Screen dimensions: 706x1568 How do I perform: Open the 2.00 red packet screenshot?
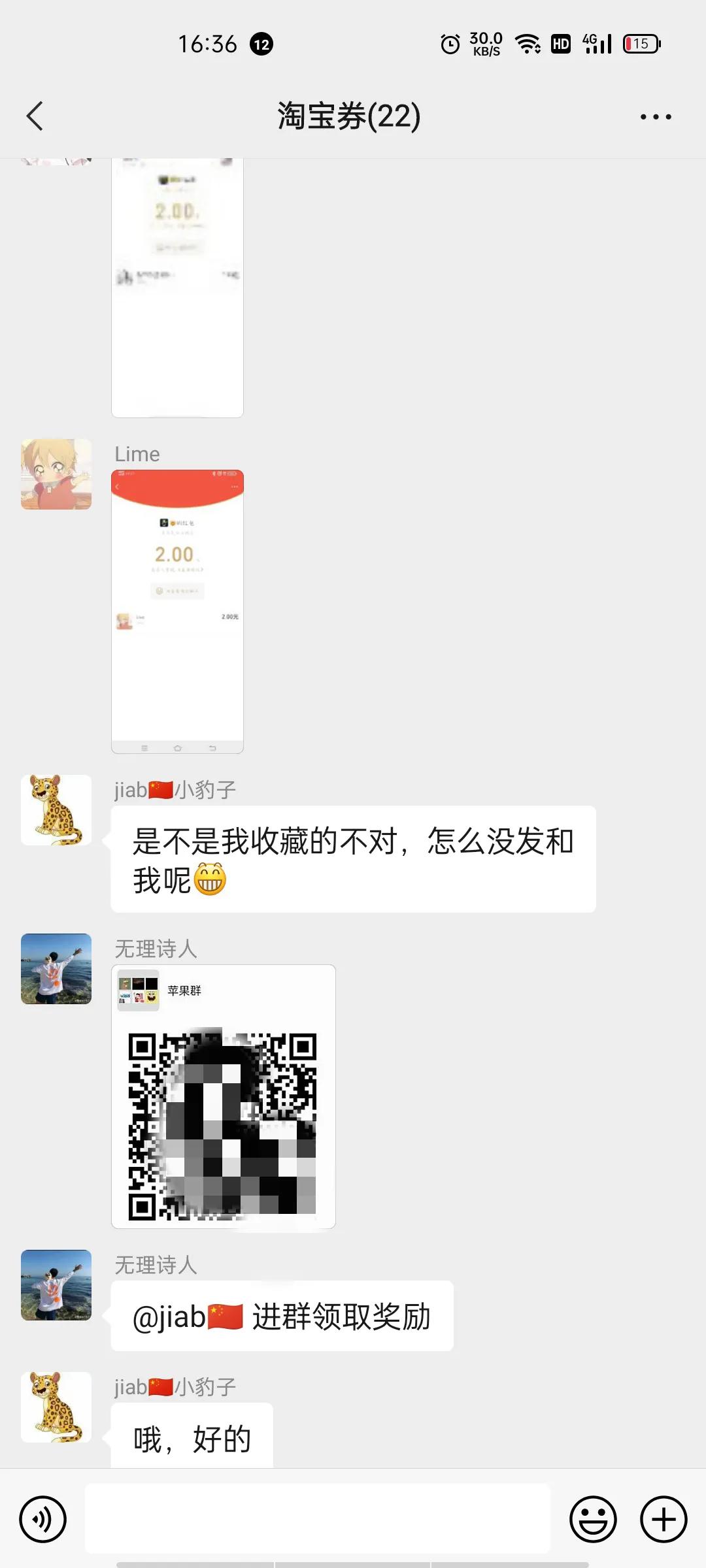177,611
